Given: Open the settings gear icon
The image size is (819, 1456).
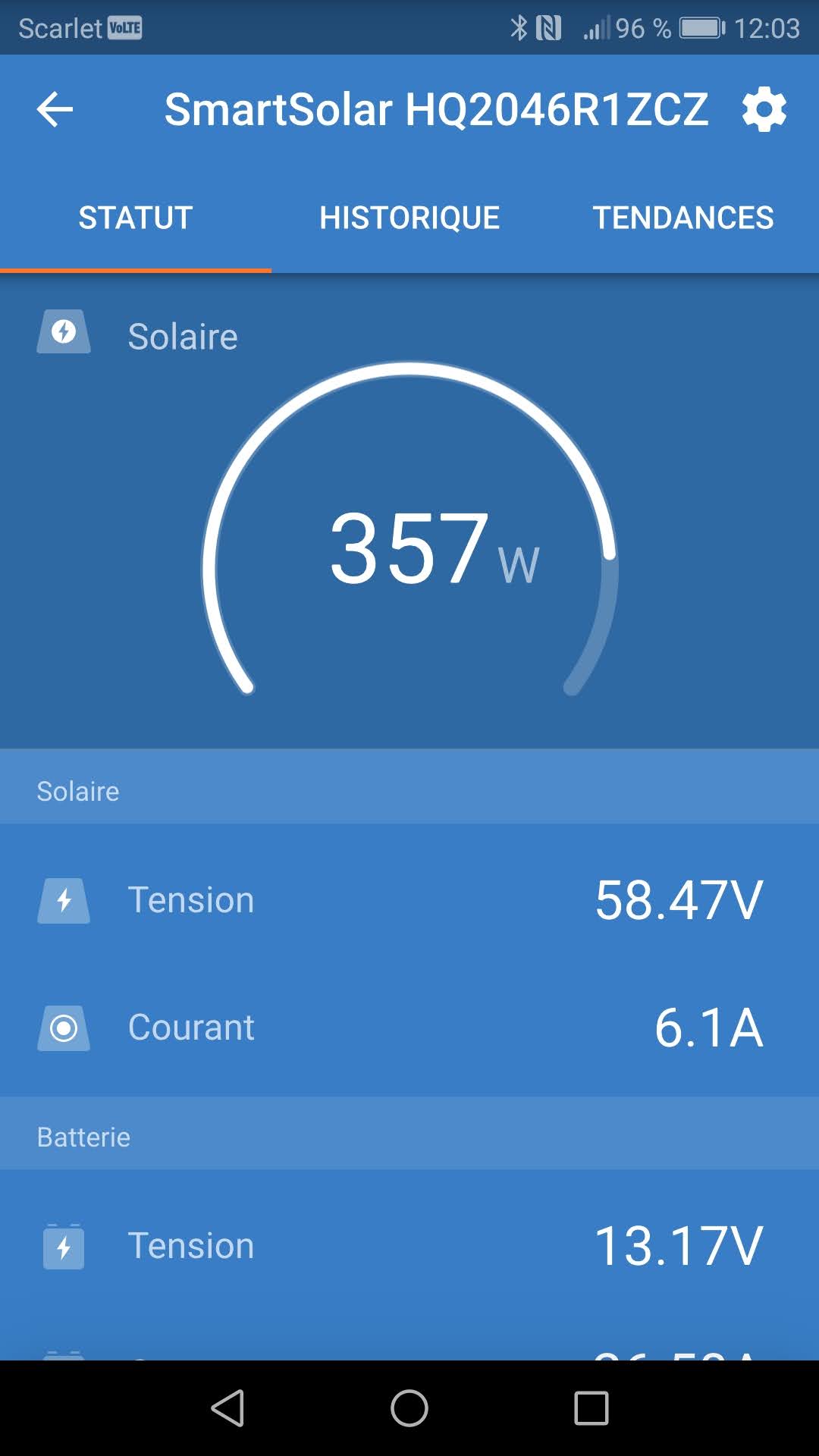Looking at the screenshot, I should click(x=764, y=110).
